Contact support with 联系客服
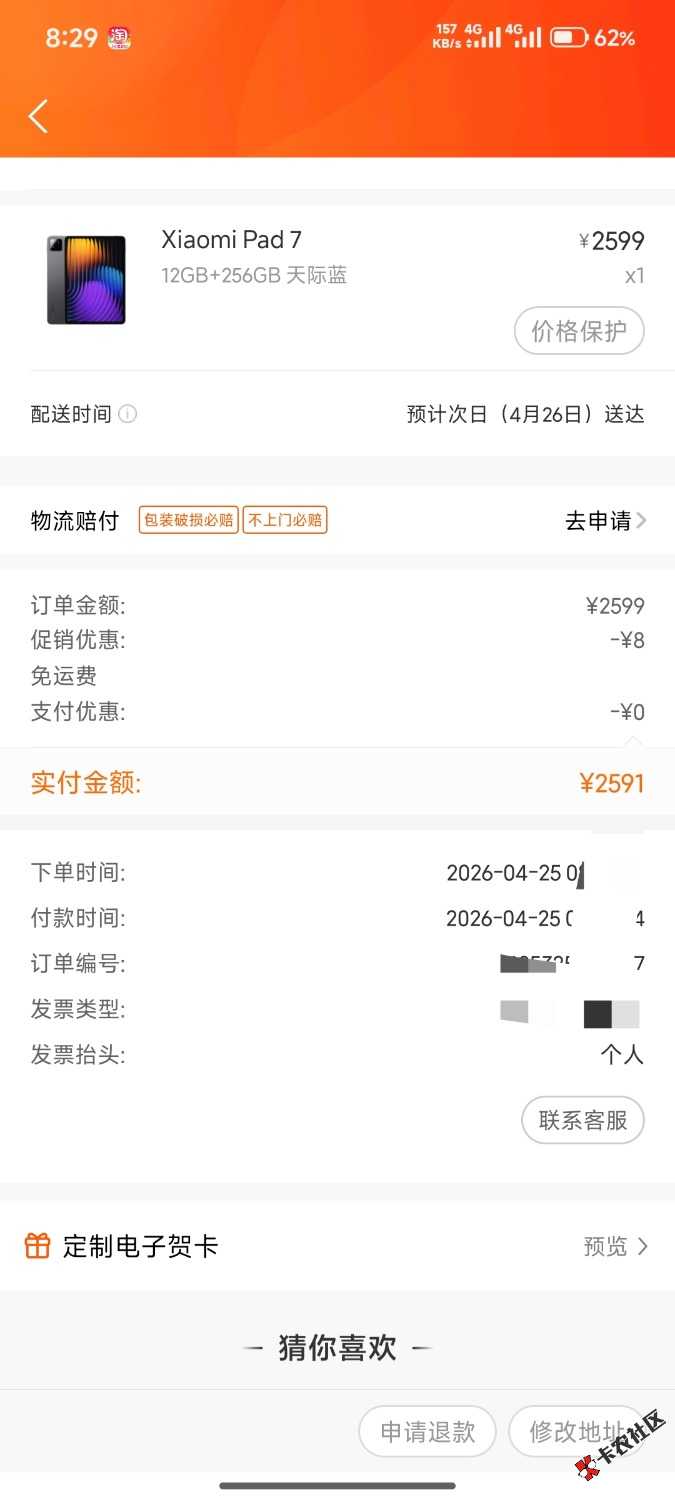This screenshot has width=675, height=1500. 583,1120
